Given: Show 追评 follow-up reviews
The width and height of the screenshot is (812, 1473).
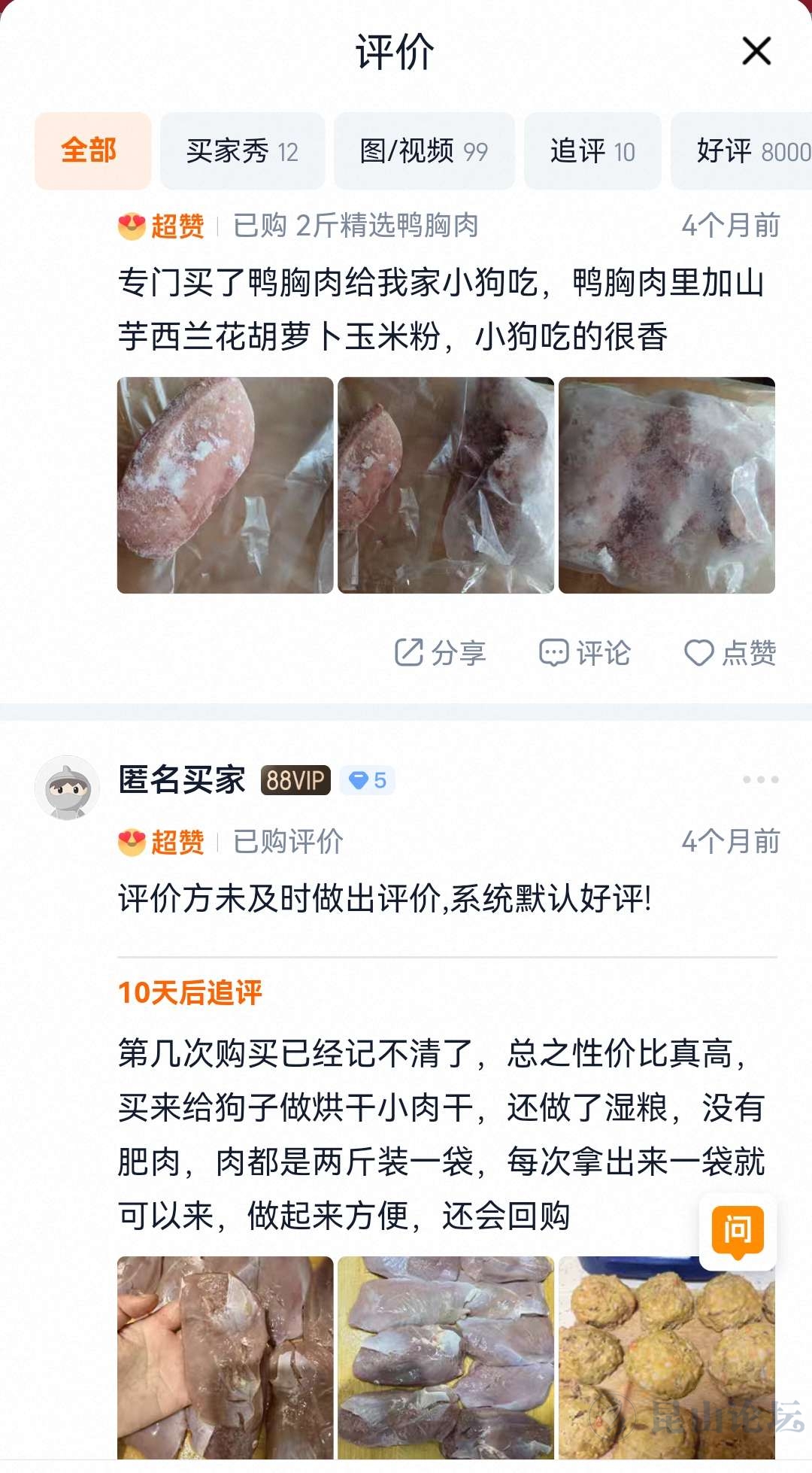Looking at the screenshot, I should [592, 151].
